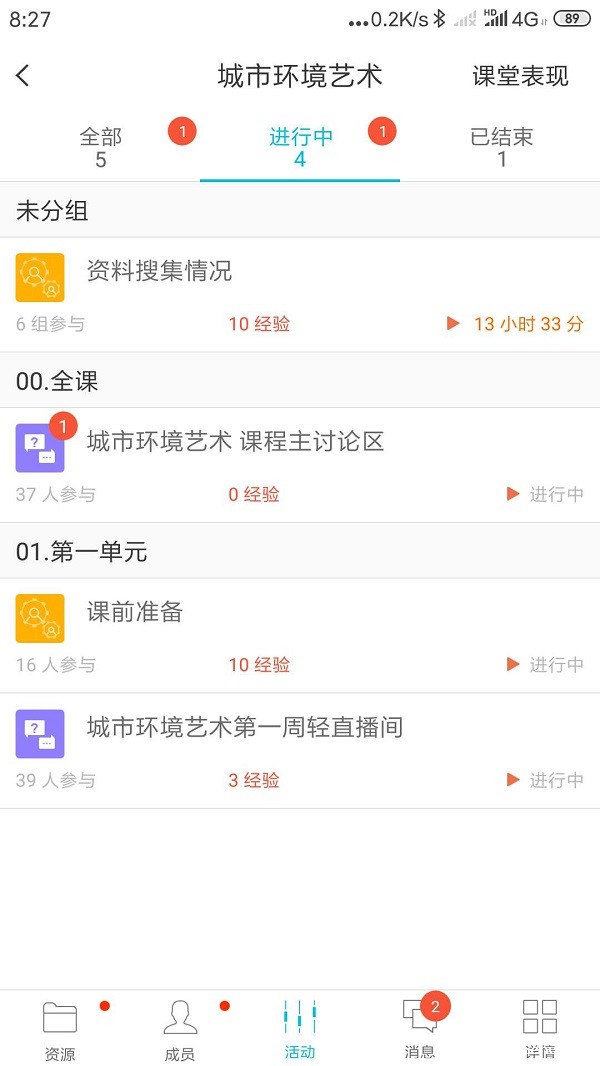Image resolution: width=600 pixels, height=1066 pixels.
Task: Switch to the 全部 tab
Action: (x=101, y=147)
